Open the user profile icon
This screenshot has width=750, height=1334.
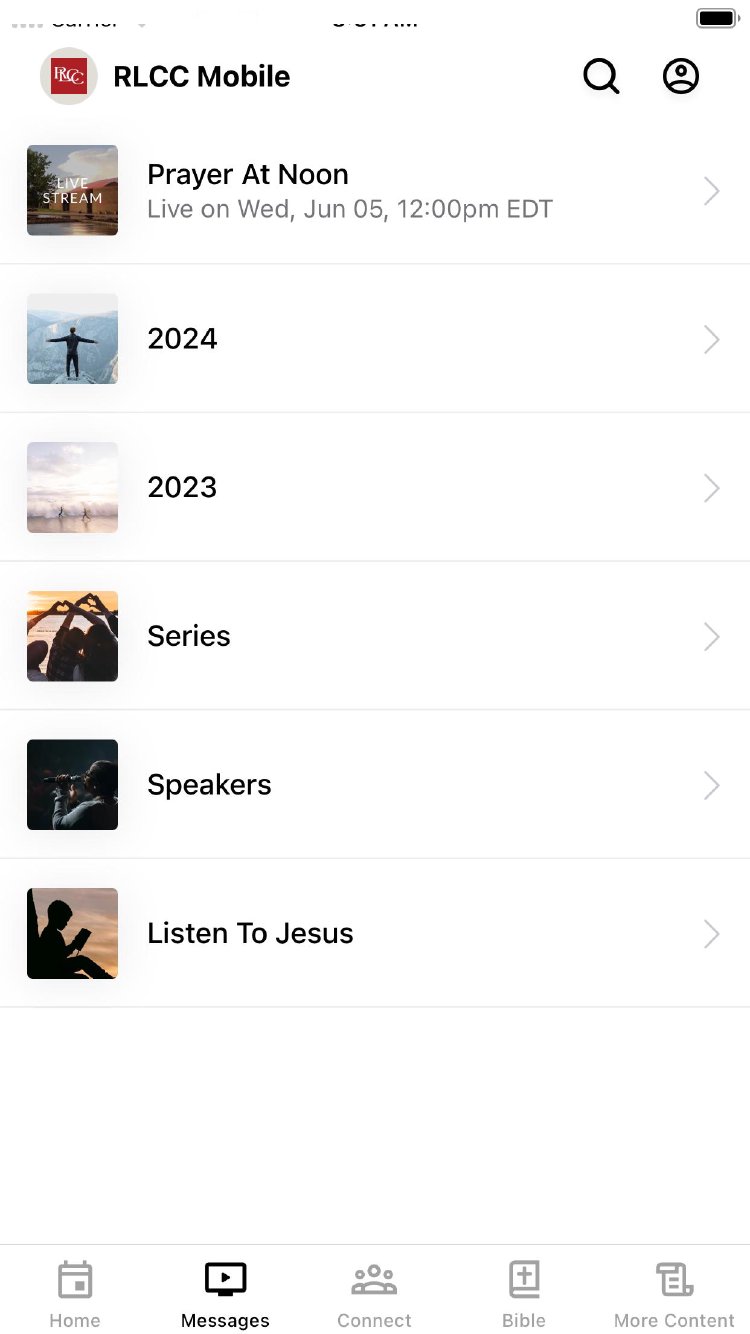(681, 76)
